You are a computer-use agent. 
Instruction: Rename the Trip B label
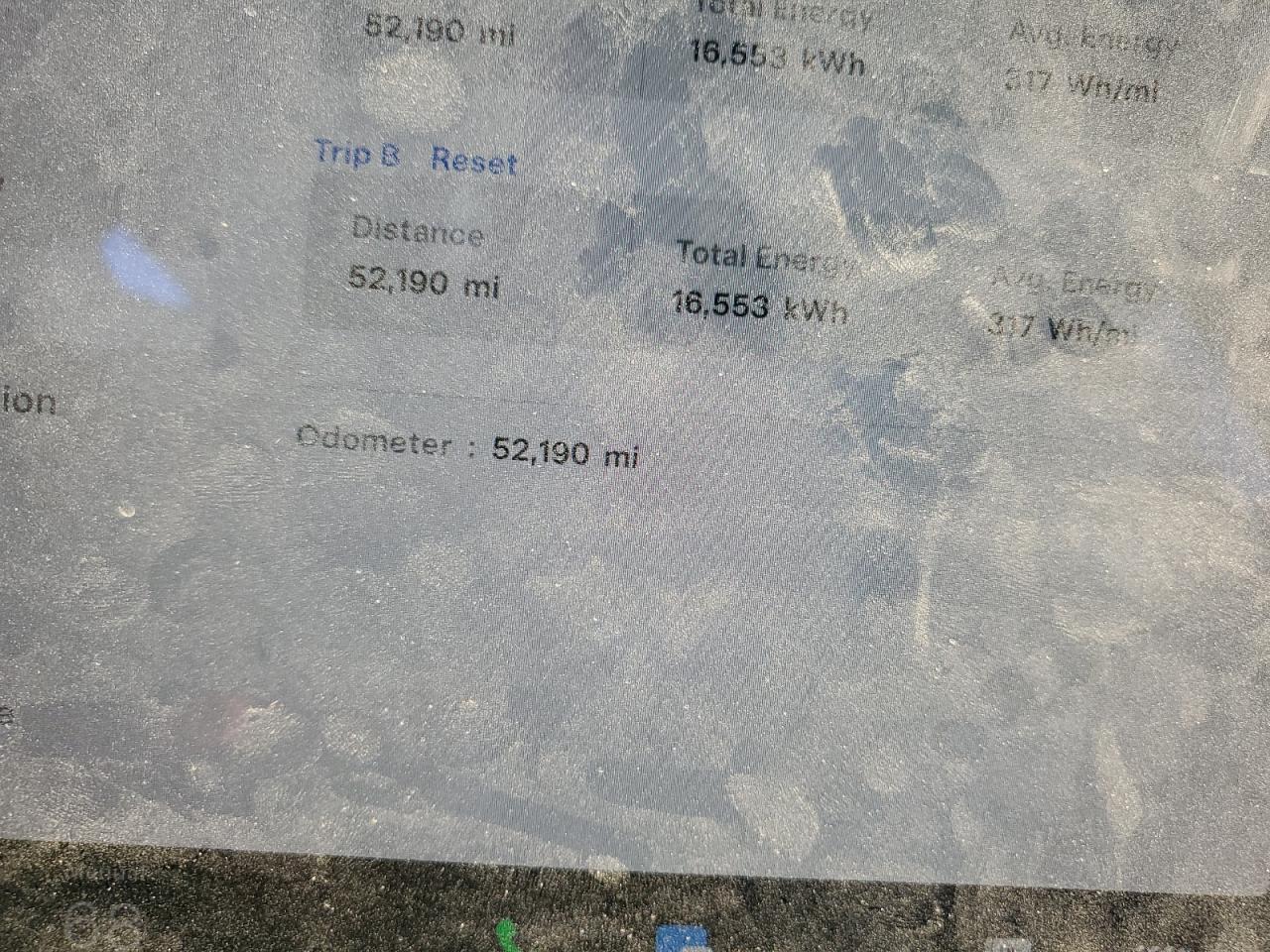(357, 154)
